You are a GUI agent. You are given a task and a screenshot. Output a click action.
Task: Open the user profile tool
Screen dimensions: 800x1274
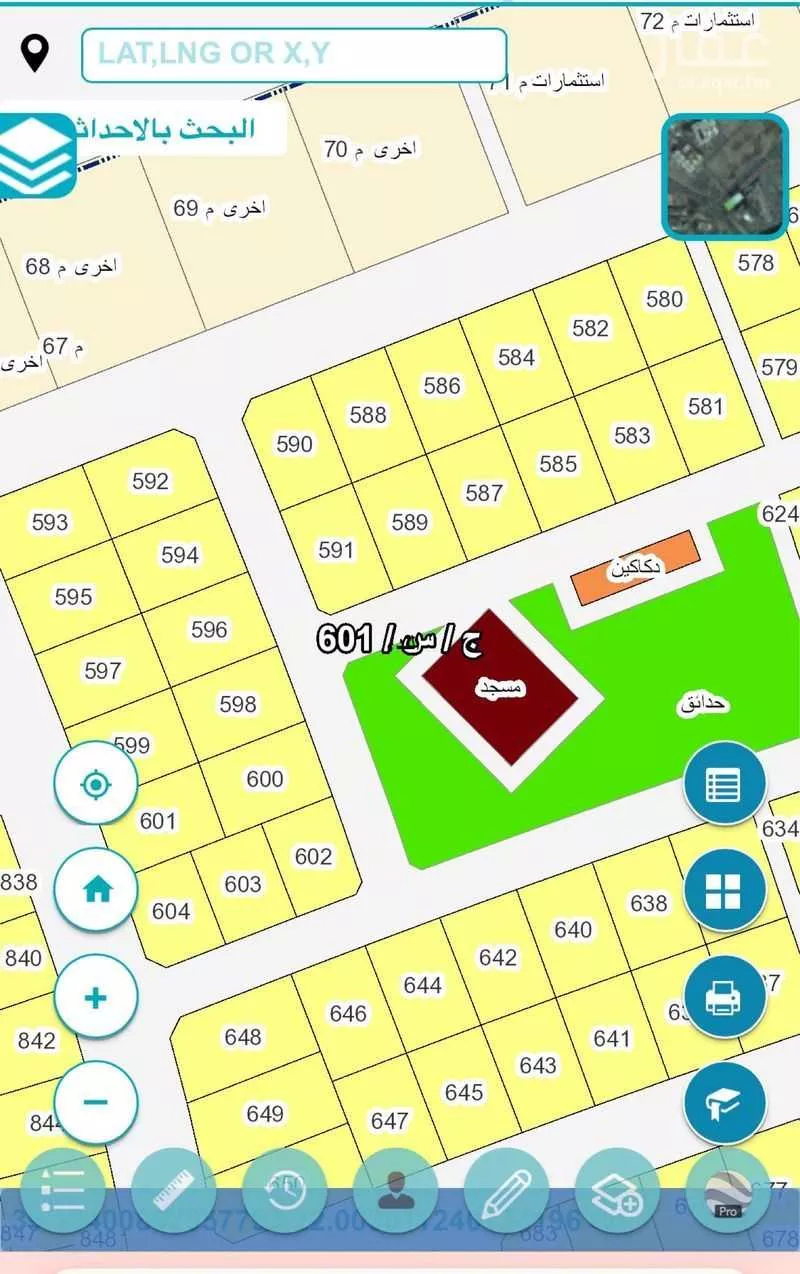point(396,1190)
